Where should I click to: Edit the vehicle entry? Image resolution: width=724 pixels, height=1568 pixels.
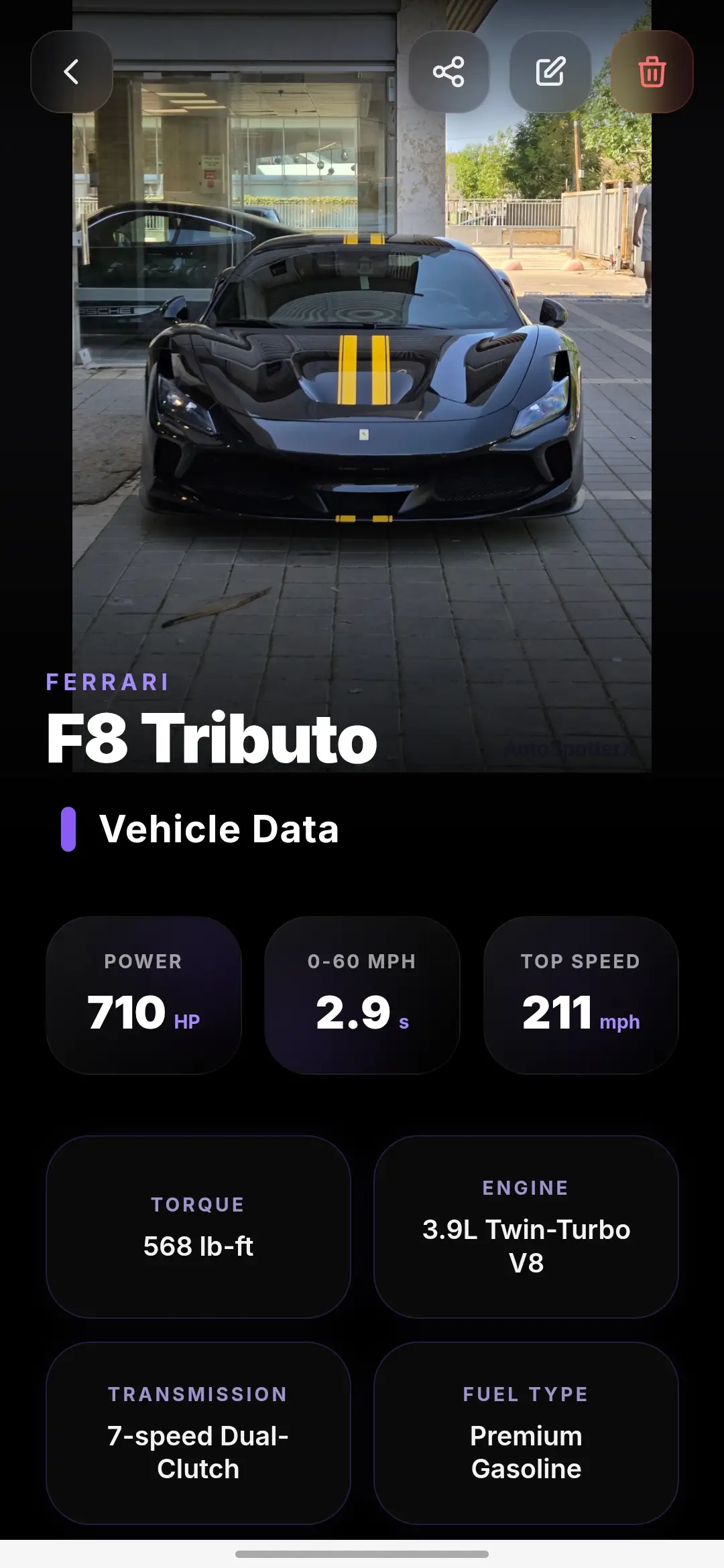pos(550,72)
